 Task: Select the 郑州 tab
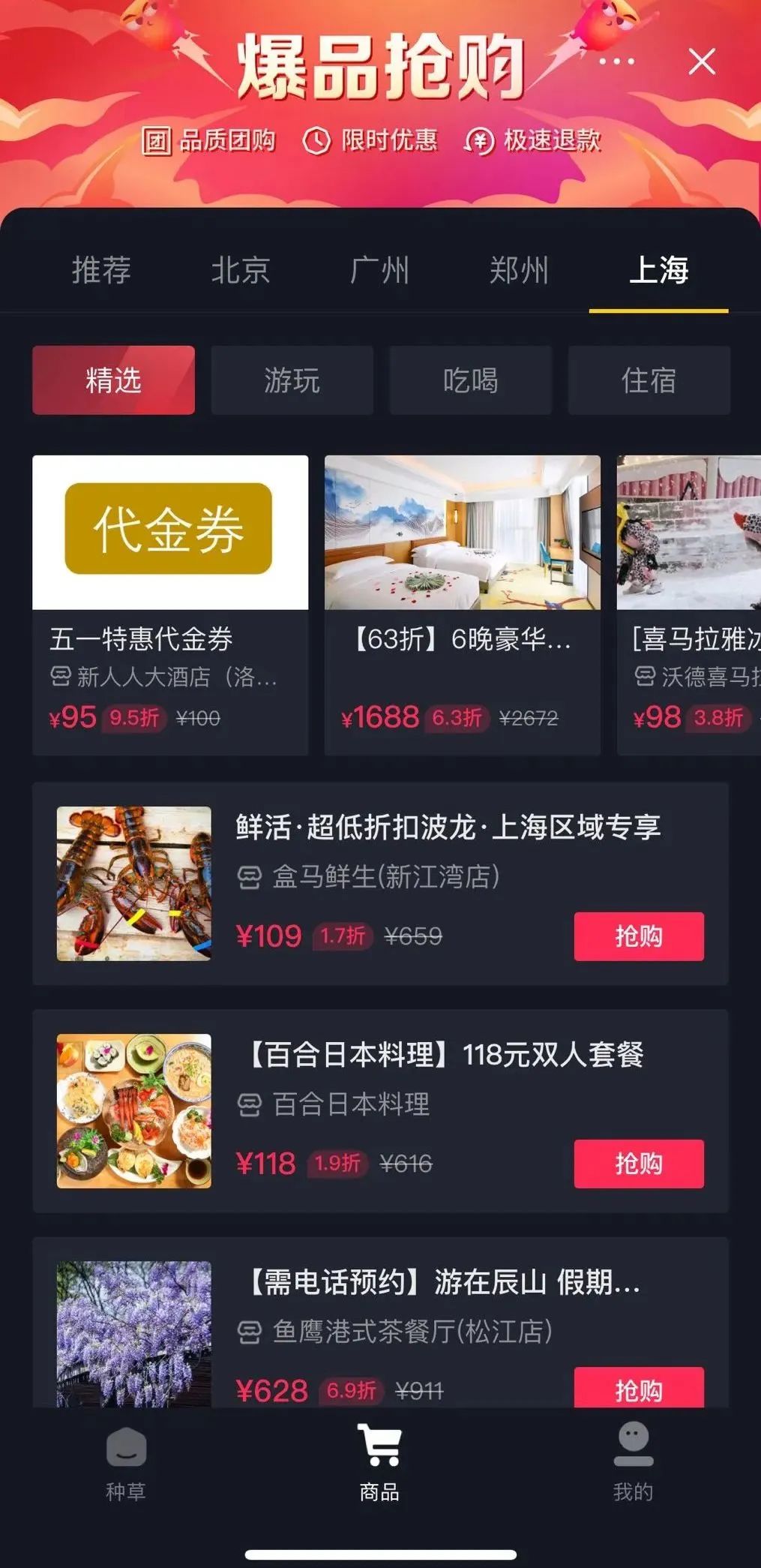pyautogui.click(x=519, y=270)
